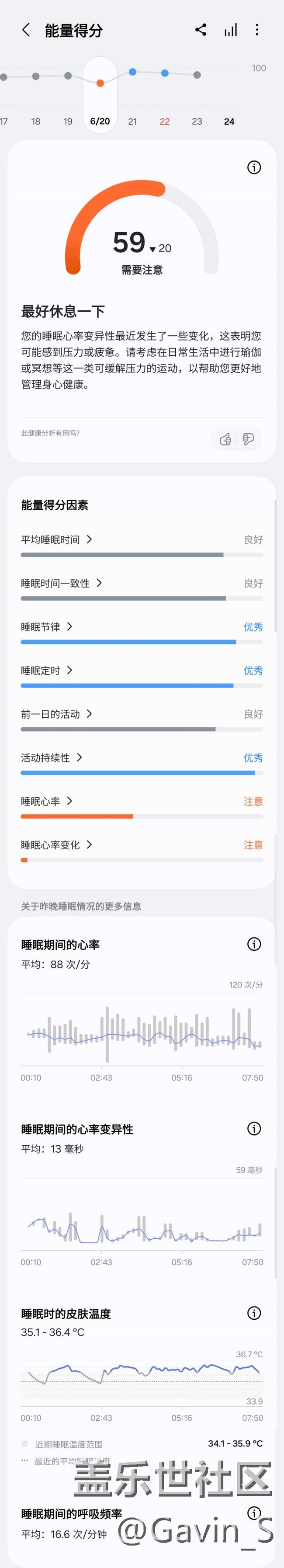This screenshot has width=284, height=1568.
Task: Share the energy score
Action: coord(201,30)
